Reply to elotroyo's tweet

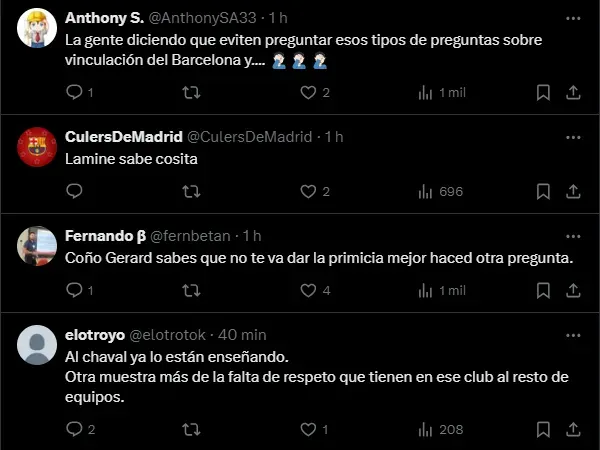(73, 429)
